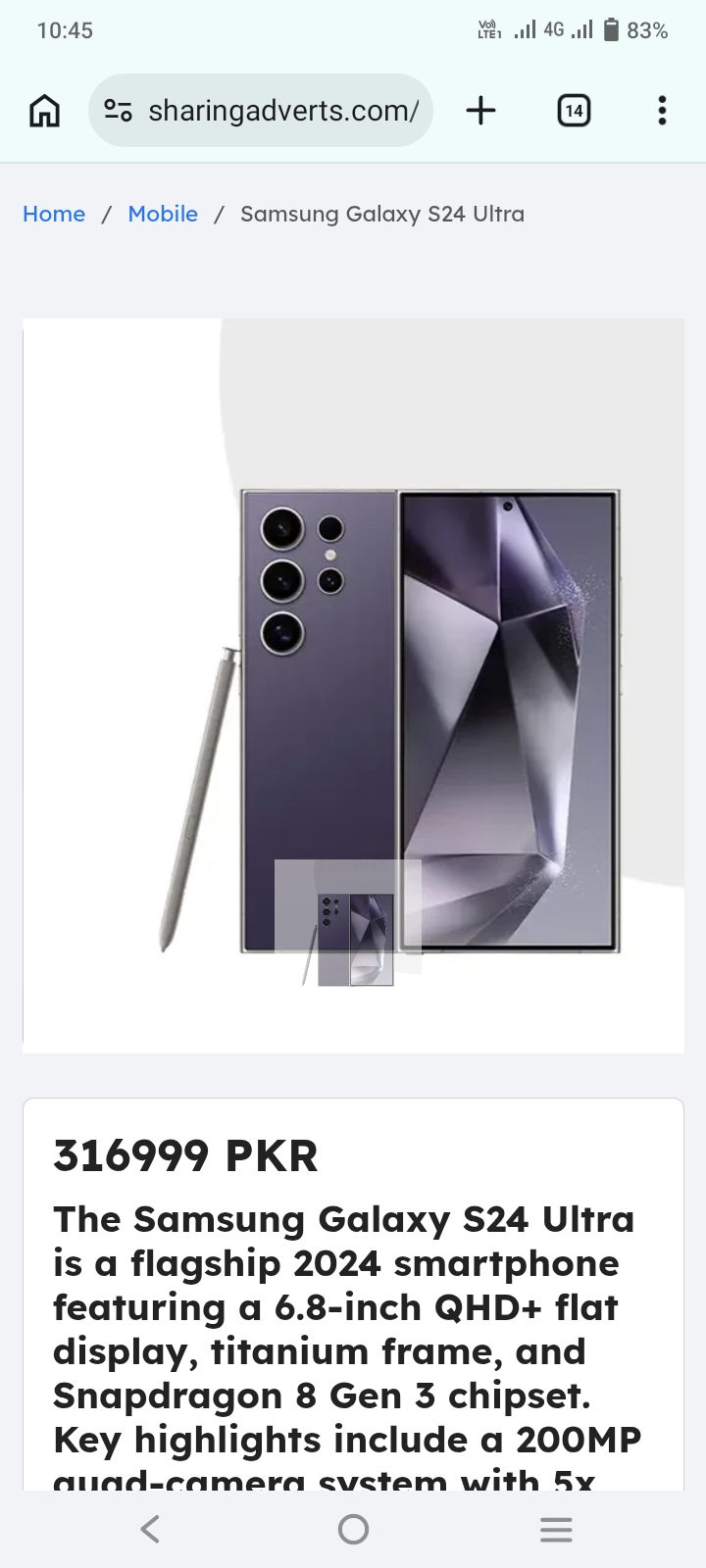Viewport: 706px width, 1568px height.
Task: Open the browser overflow menu
Action: click(x=663, y=111)
